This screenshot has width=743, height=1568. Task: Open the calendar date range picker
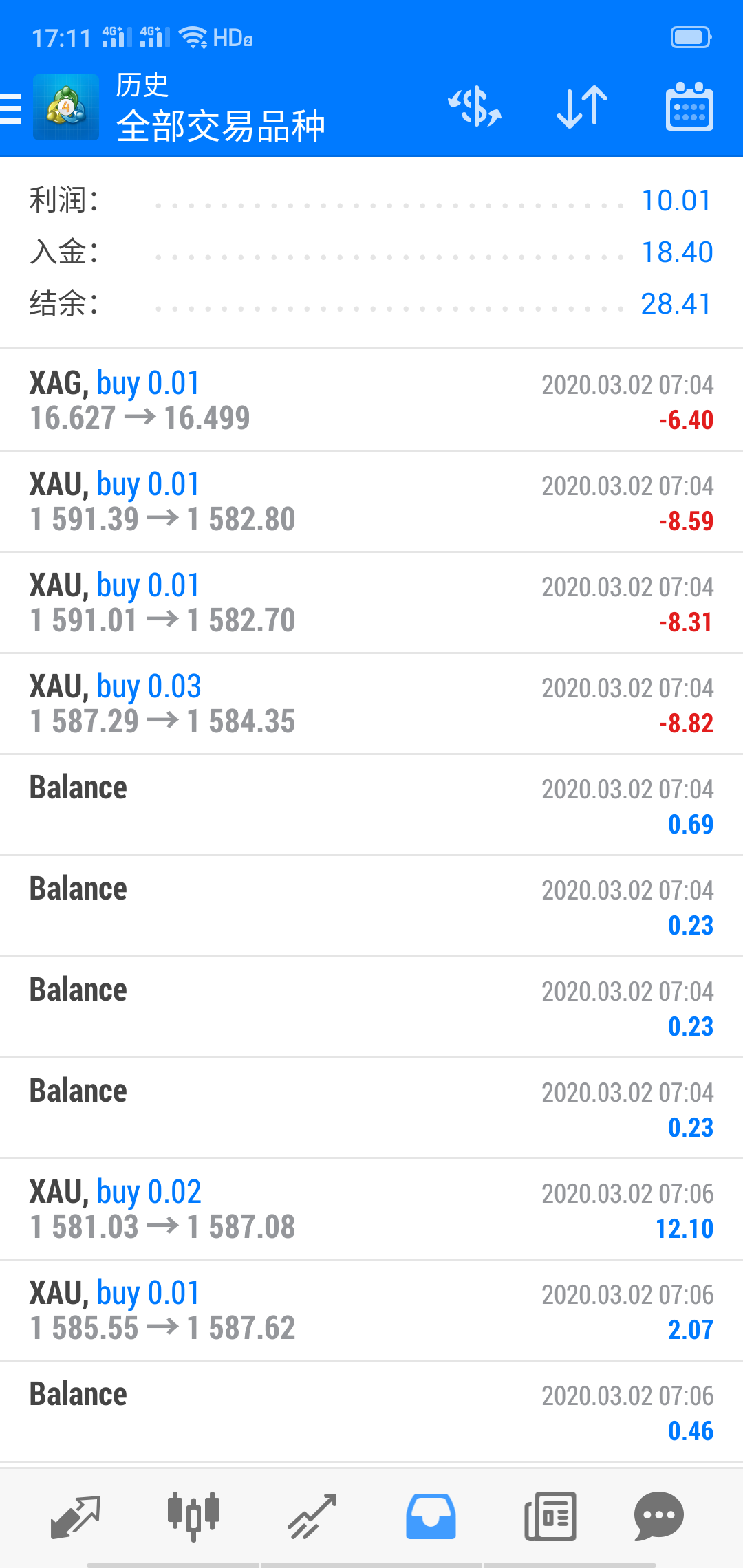point(689,107)
